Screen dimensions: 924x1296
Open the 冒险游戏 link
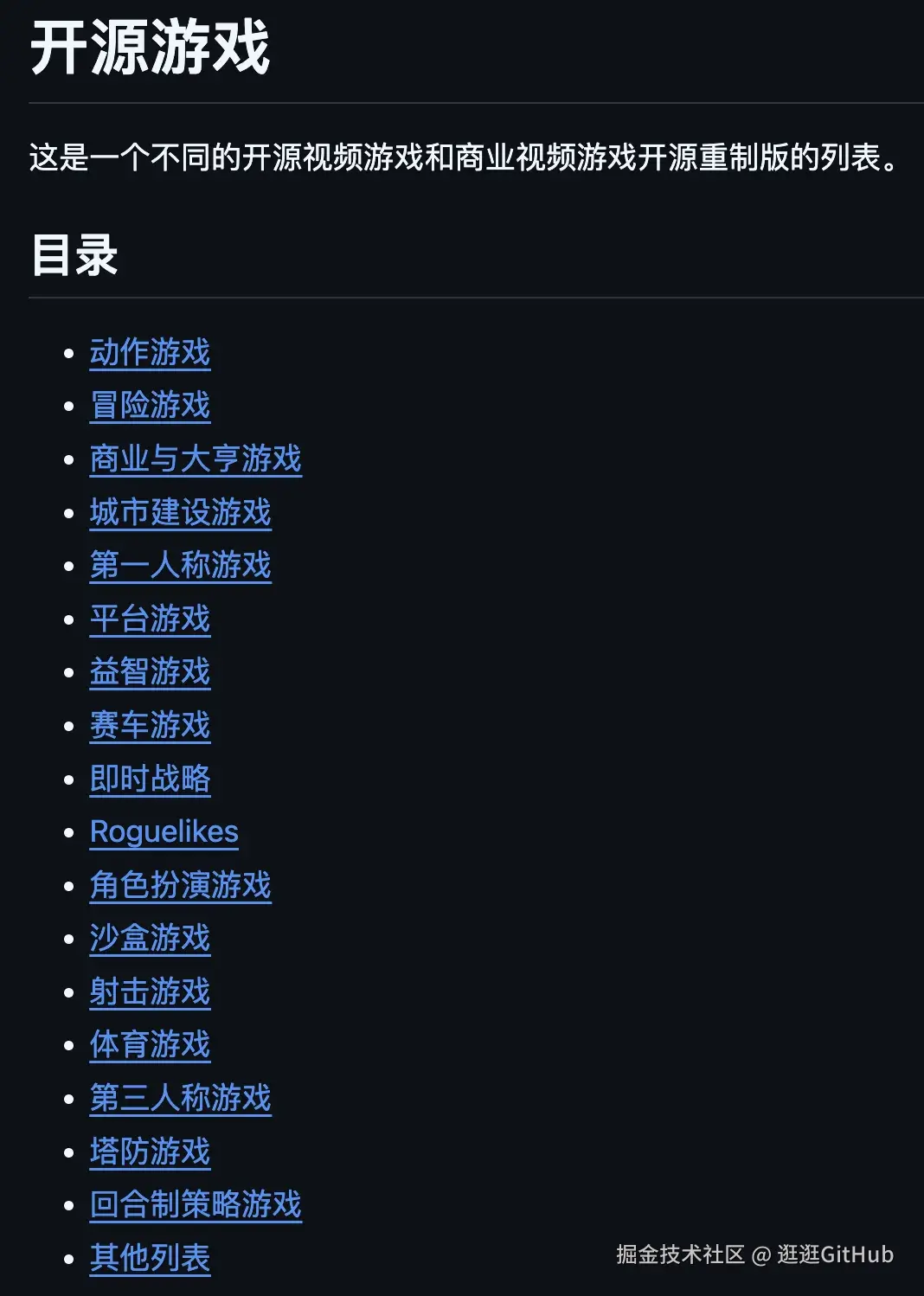click(151, 406)
